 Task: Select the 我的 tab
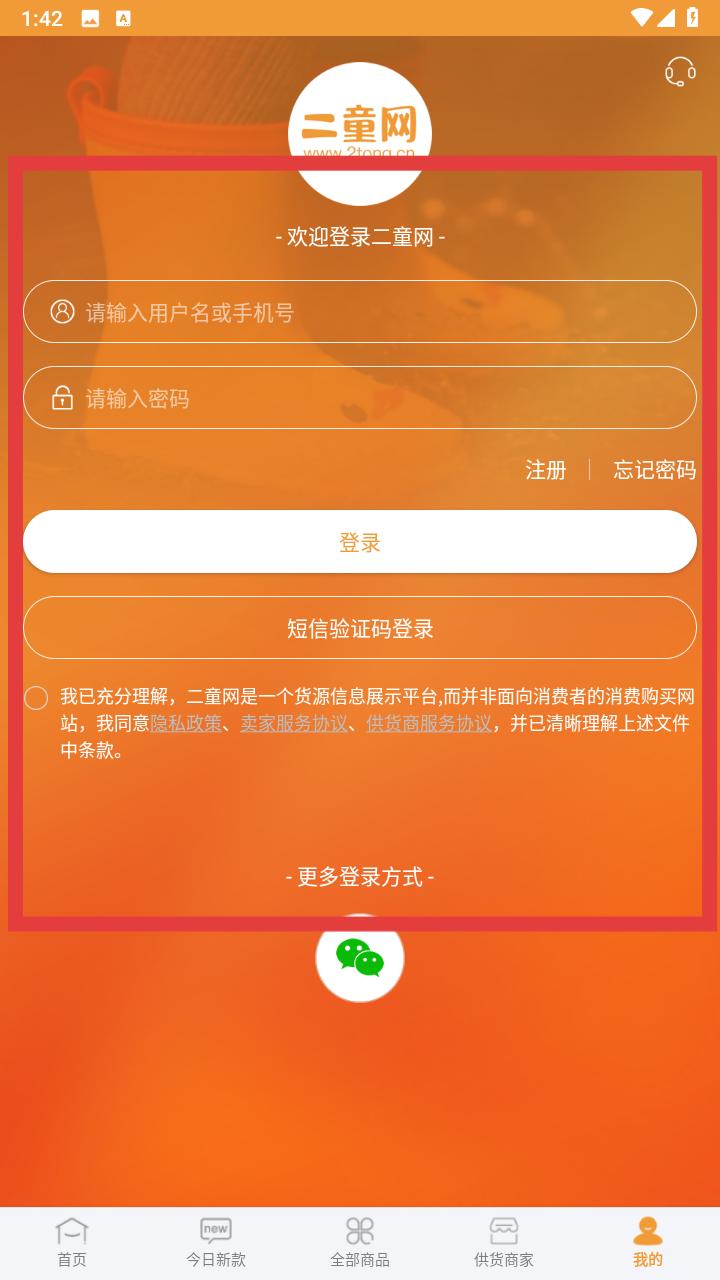[648, 1243]
